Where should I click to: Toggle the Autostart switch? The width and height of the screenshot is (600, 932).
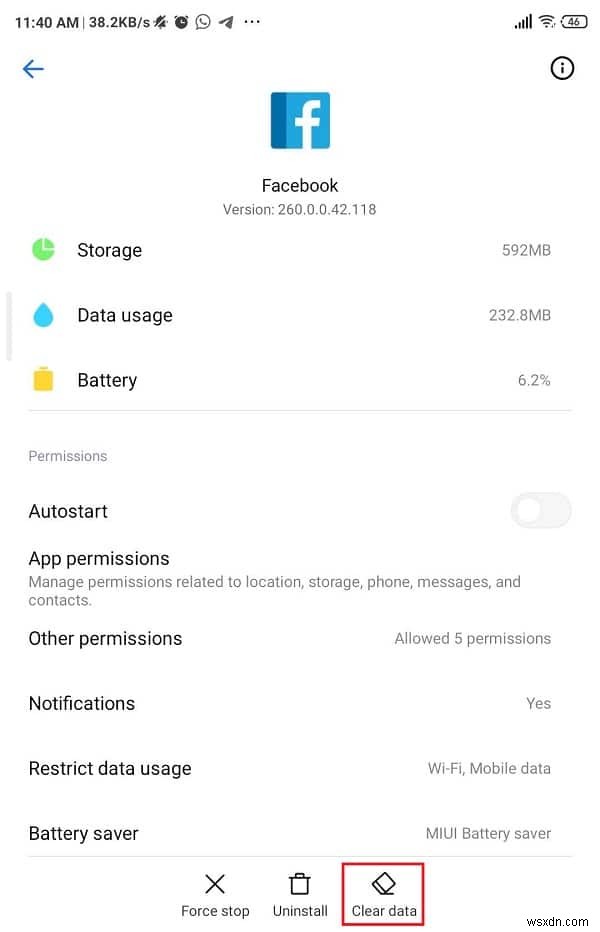(x=540, y=511)
